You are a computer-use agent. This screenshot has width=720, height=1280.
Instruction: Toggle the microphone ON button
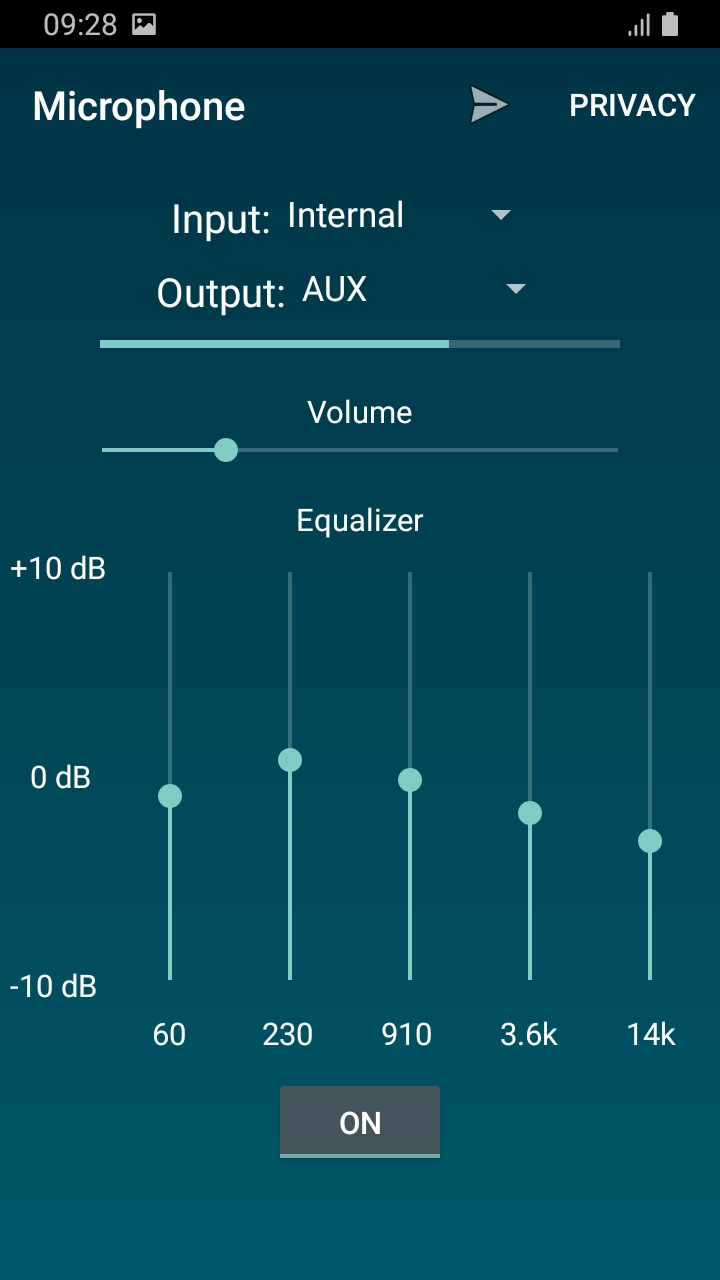point(359,1122)
